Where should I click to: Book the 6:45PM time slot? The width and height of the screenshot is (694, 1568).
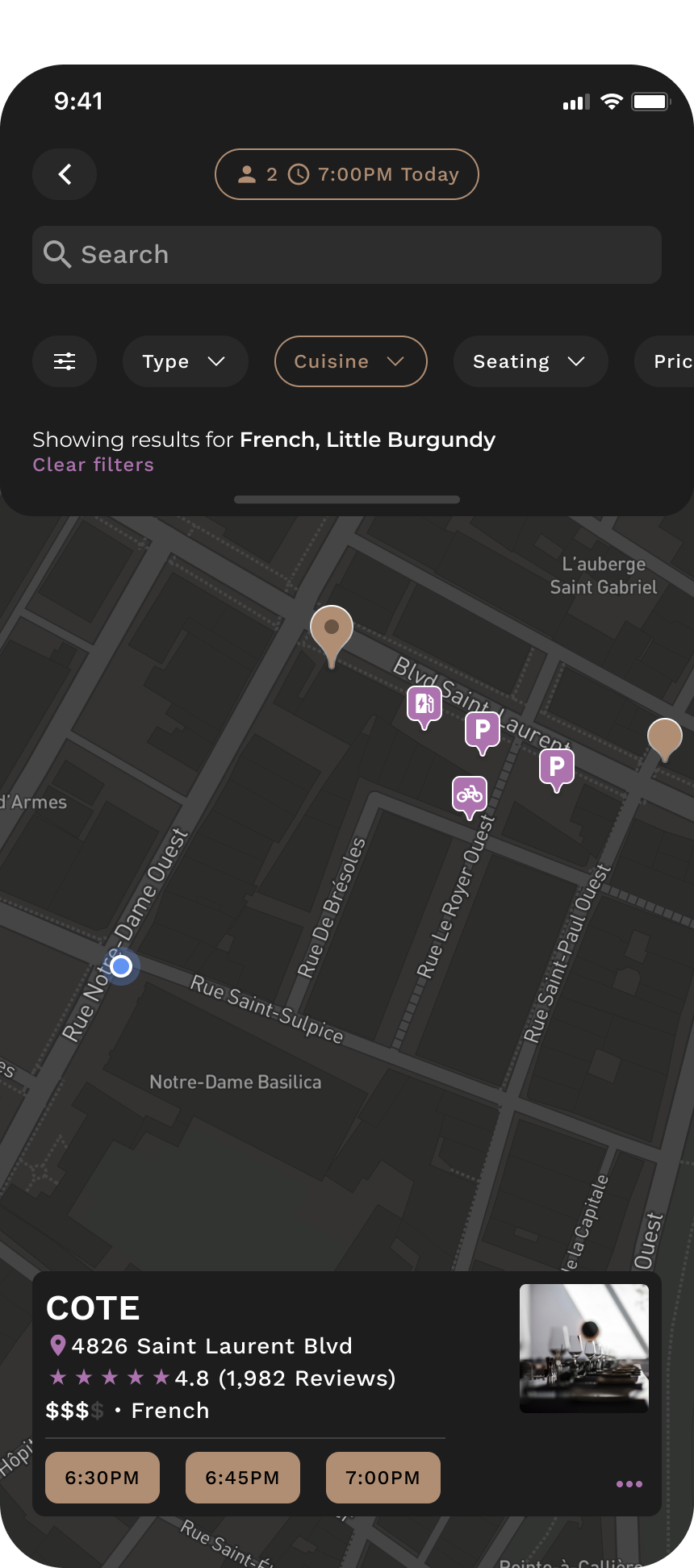coord(243,1478)
